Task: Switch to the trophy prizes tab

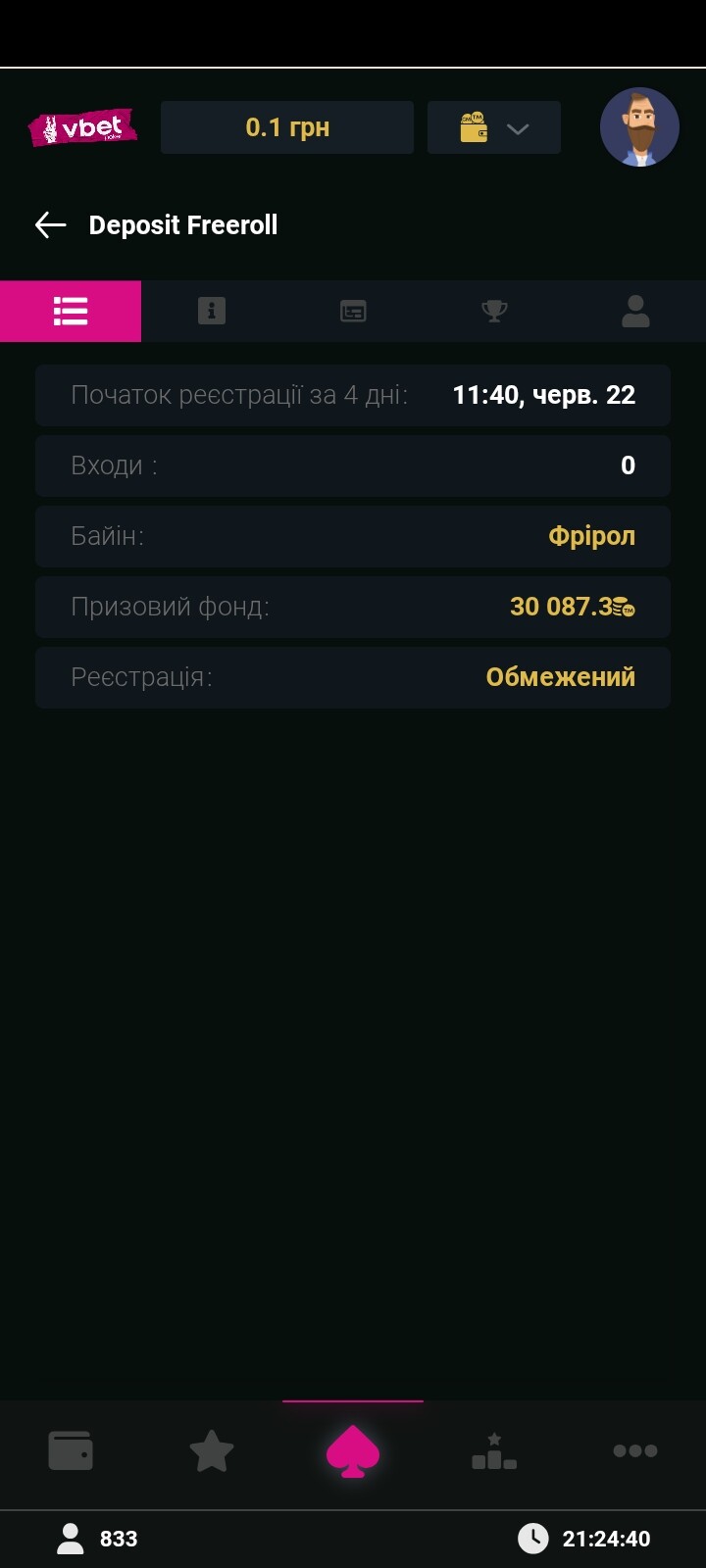Action: coord(494,311)
